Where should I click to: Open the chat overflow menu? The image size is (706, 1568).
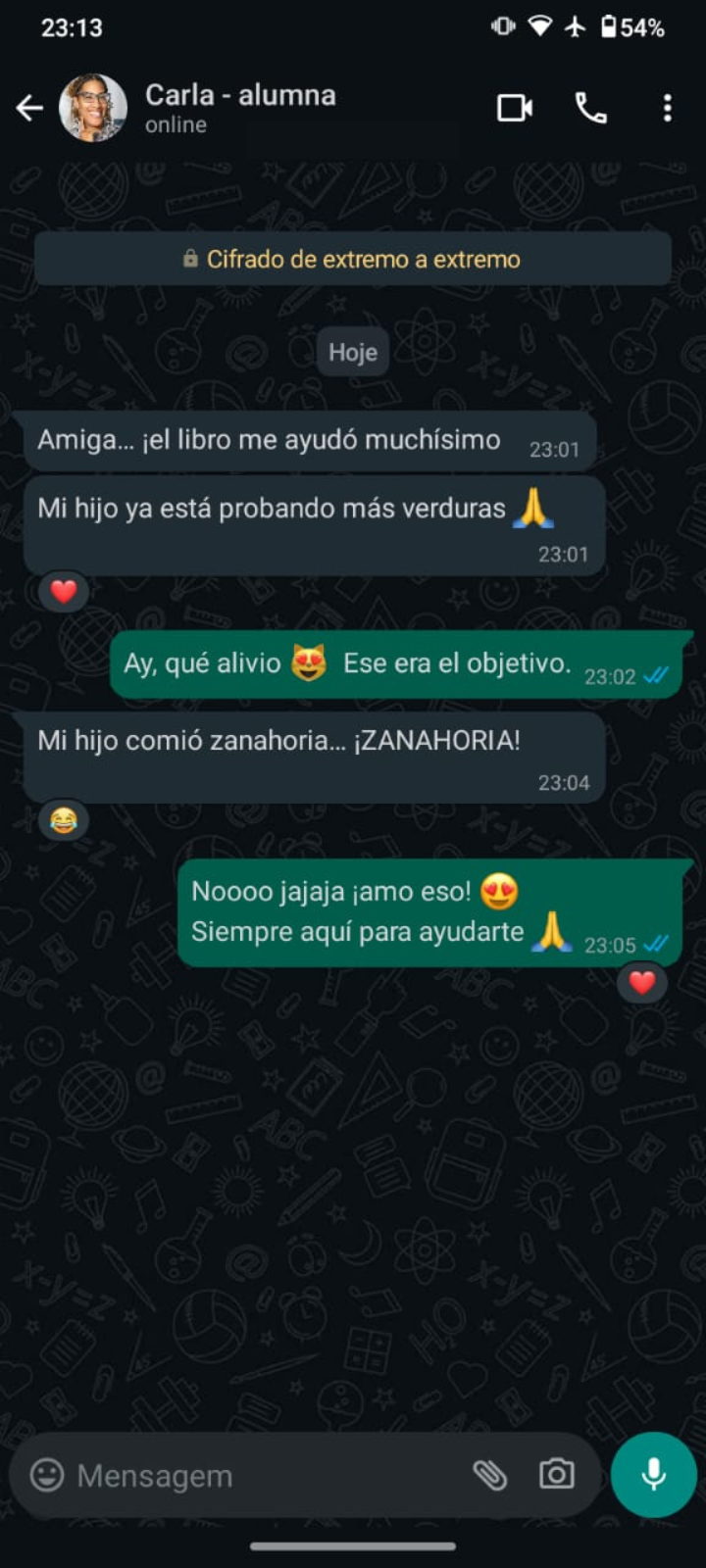(667, 108)
